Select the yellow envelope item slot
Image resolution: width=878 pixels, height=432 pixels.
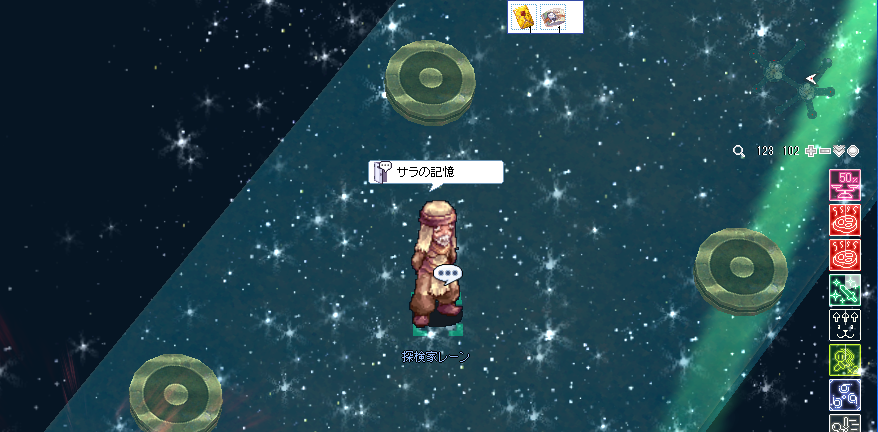click(x=524, y=16)
